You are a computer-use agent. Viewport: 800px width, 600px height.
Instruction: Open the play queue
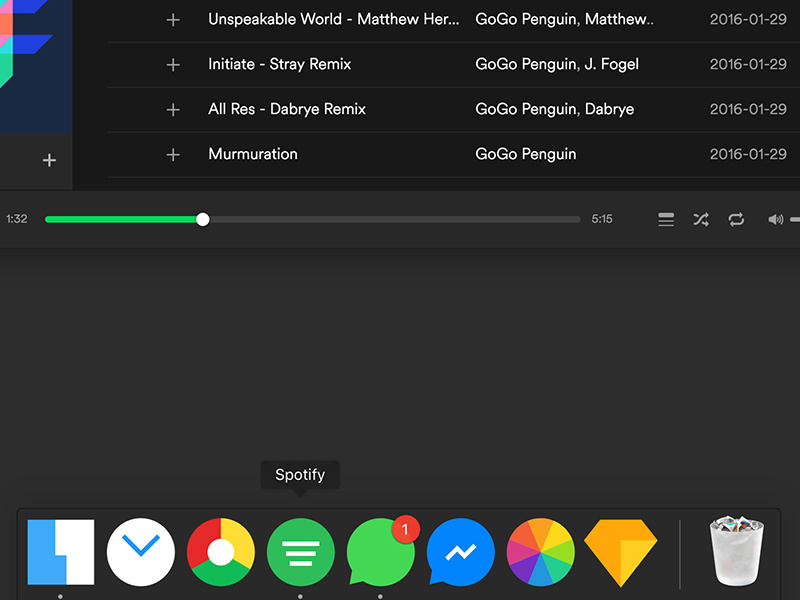(x=666, y=219)
